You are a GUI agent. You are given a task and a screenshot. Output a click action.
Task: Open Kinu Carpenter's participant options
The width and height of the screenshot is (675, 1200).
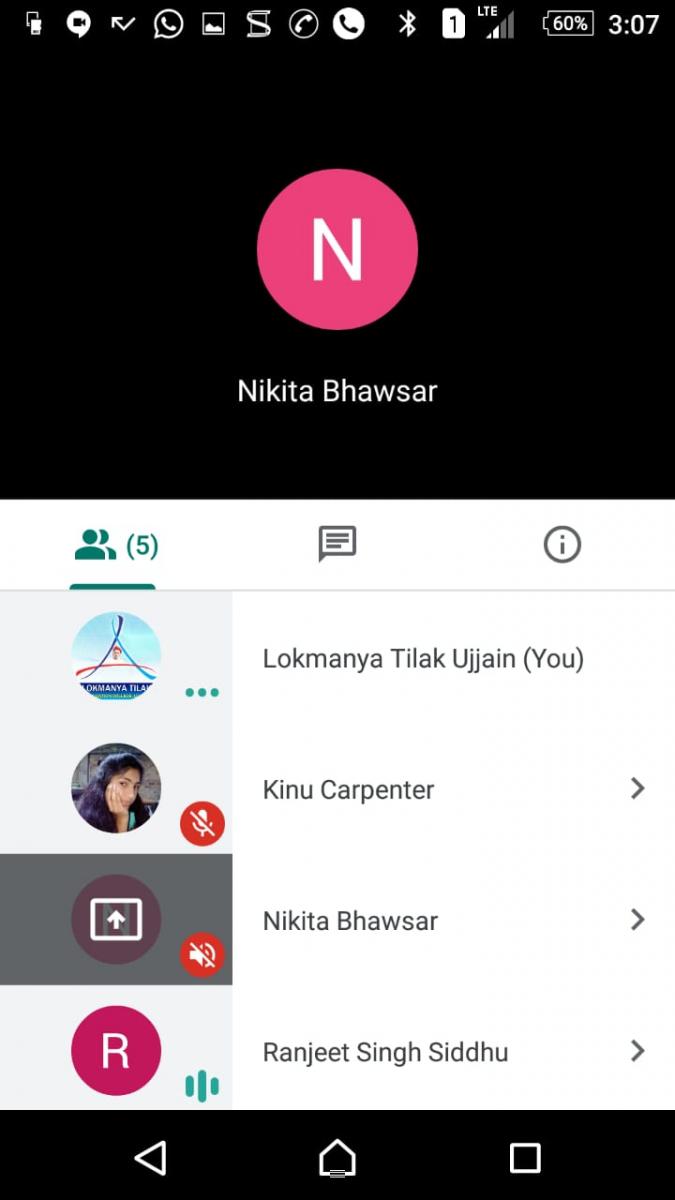tap(637, 789)
